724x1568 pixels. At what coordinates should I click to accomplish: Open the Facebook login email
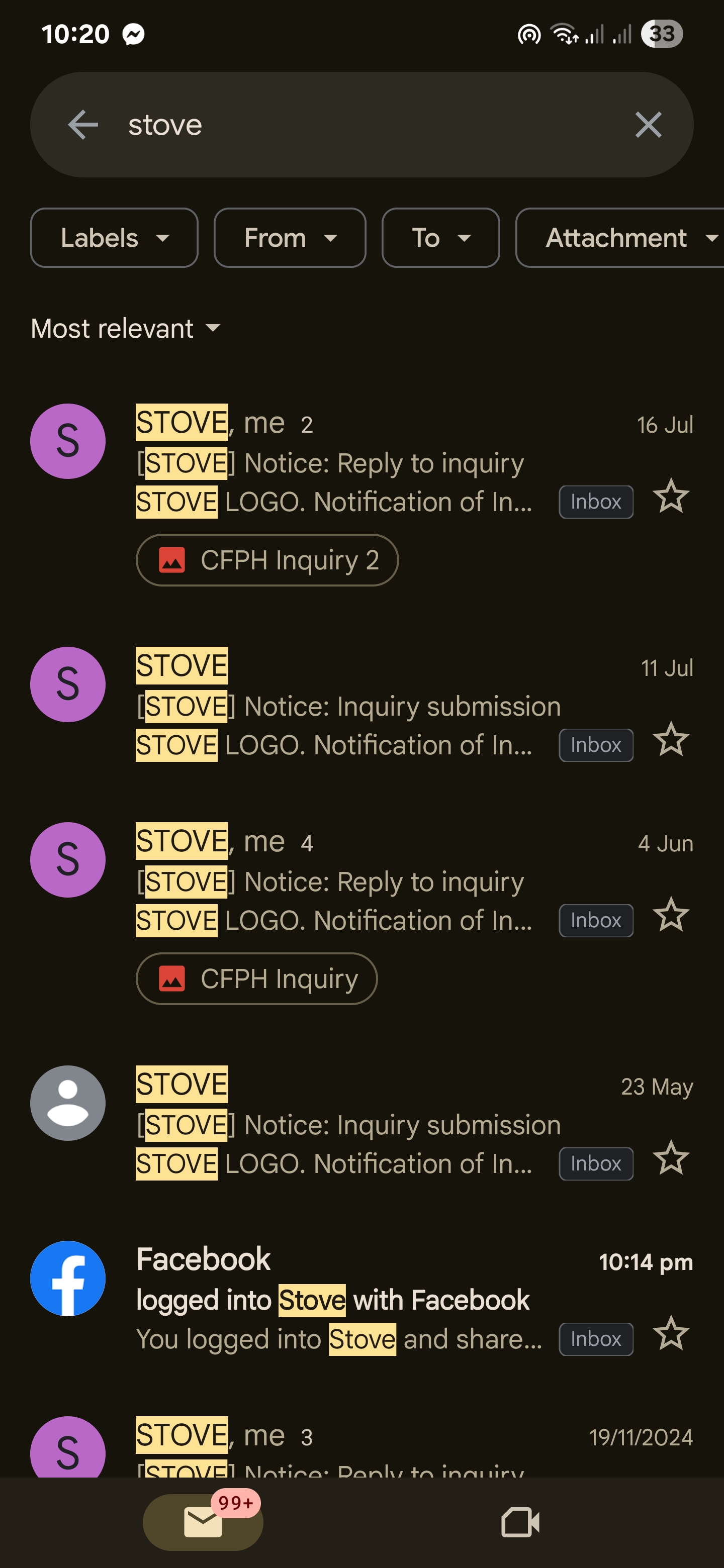click(x=361, y=1300)
